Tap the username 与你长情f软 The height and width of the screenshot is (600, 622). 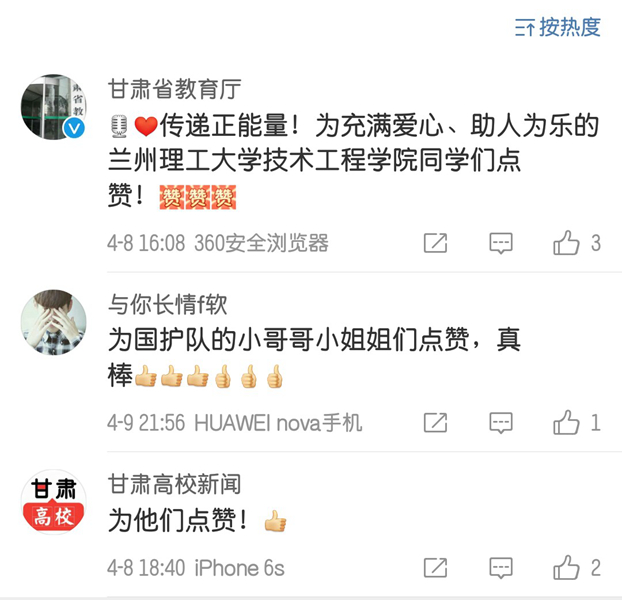click(x=167, y=305)
